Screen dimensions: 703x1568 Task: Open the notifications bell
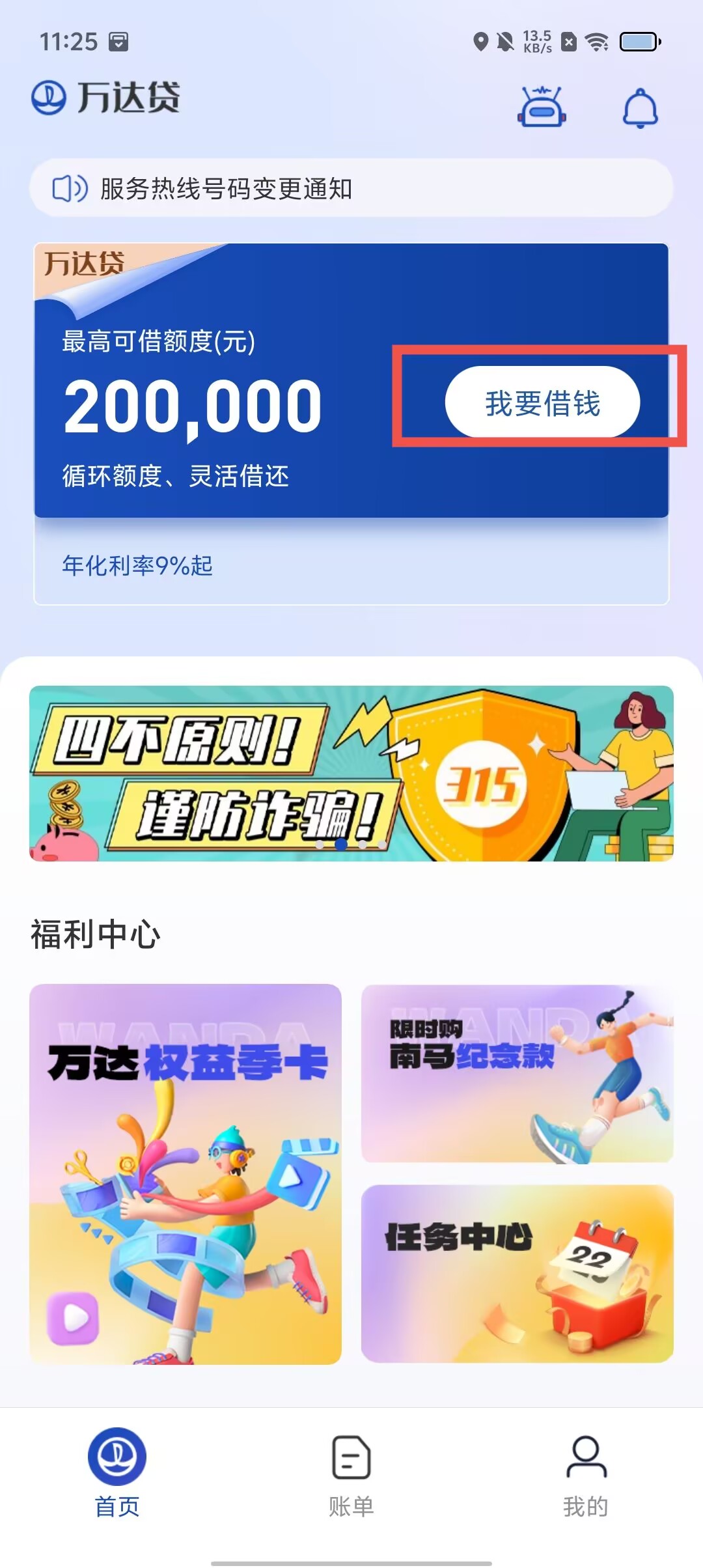click(641, 108)
